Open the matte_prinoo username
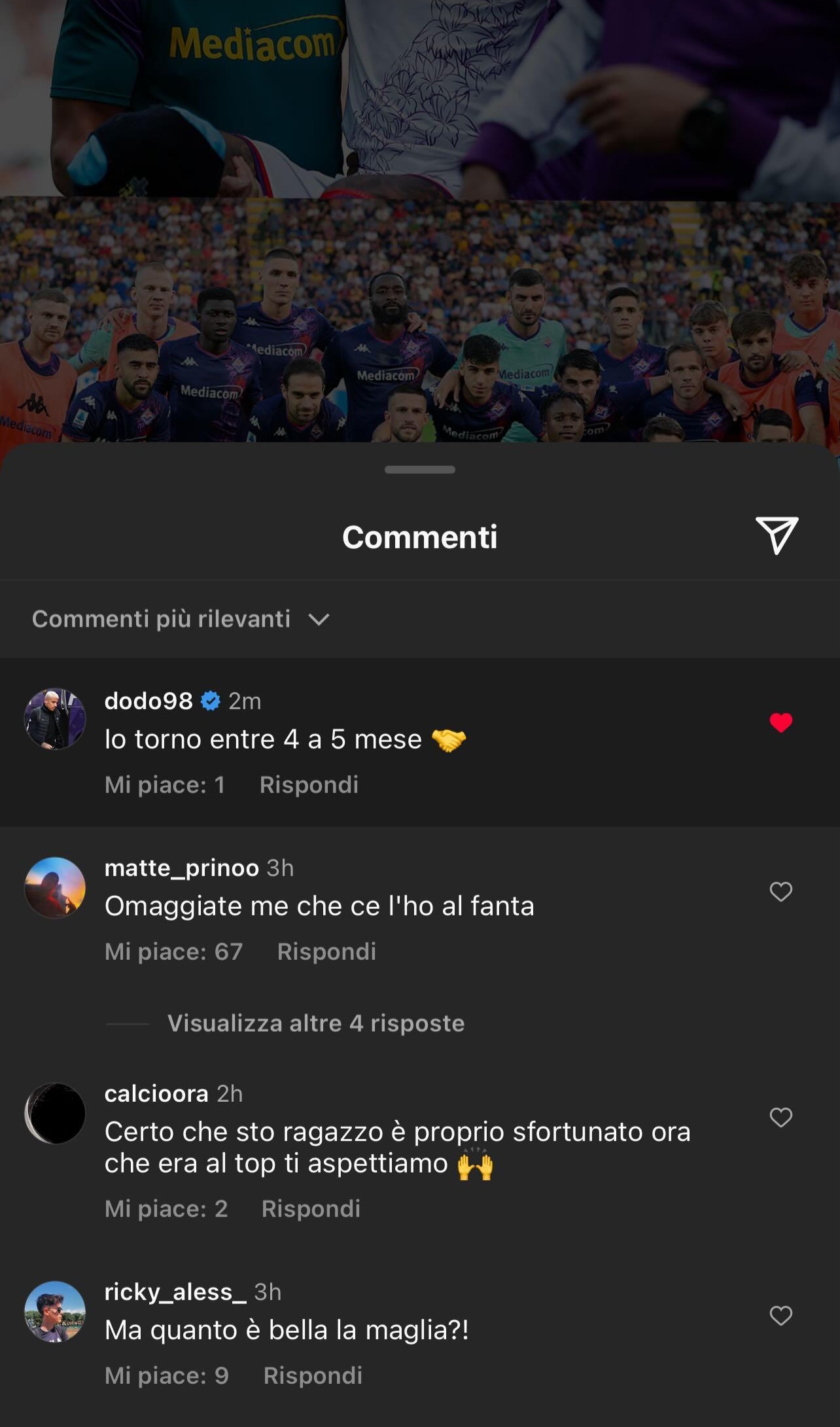The width and height of the screenshot is (840, 1427). click(182, 868)
